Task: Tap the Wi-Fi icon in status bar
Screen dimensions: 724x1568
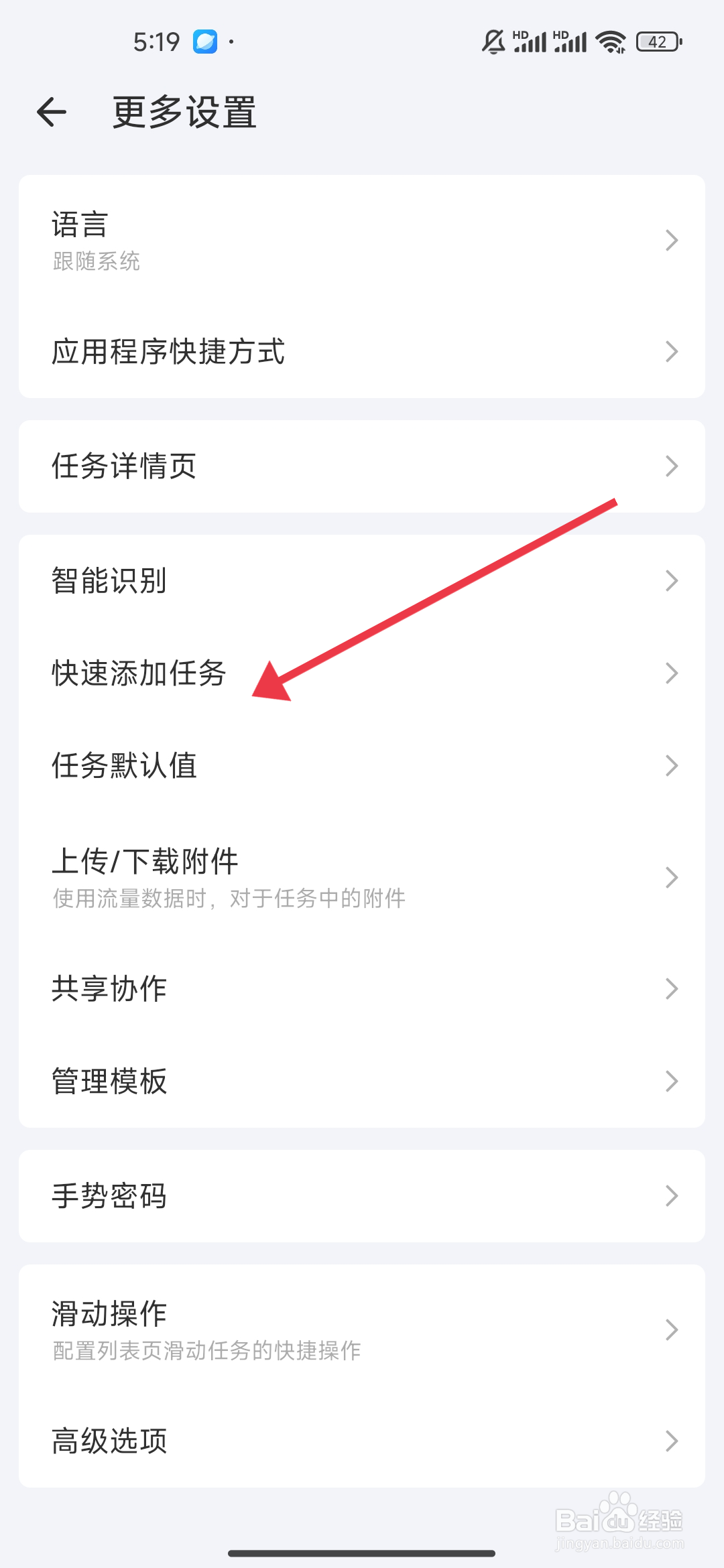Action: [609, 41]
